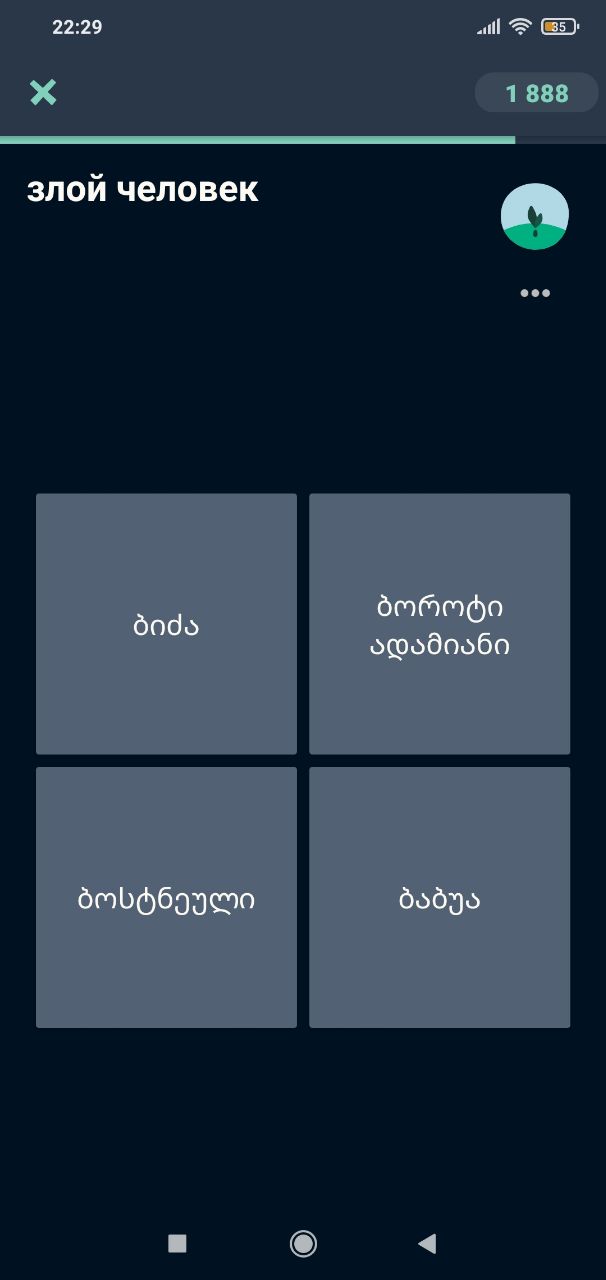Tap the round plant seedling icon
The height and width of the screenshot is (1280, 606).
[x=535, y=216]
